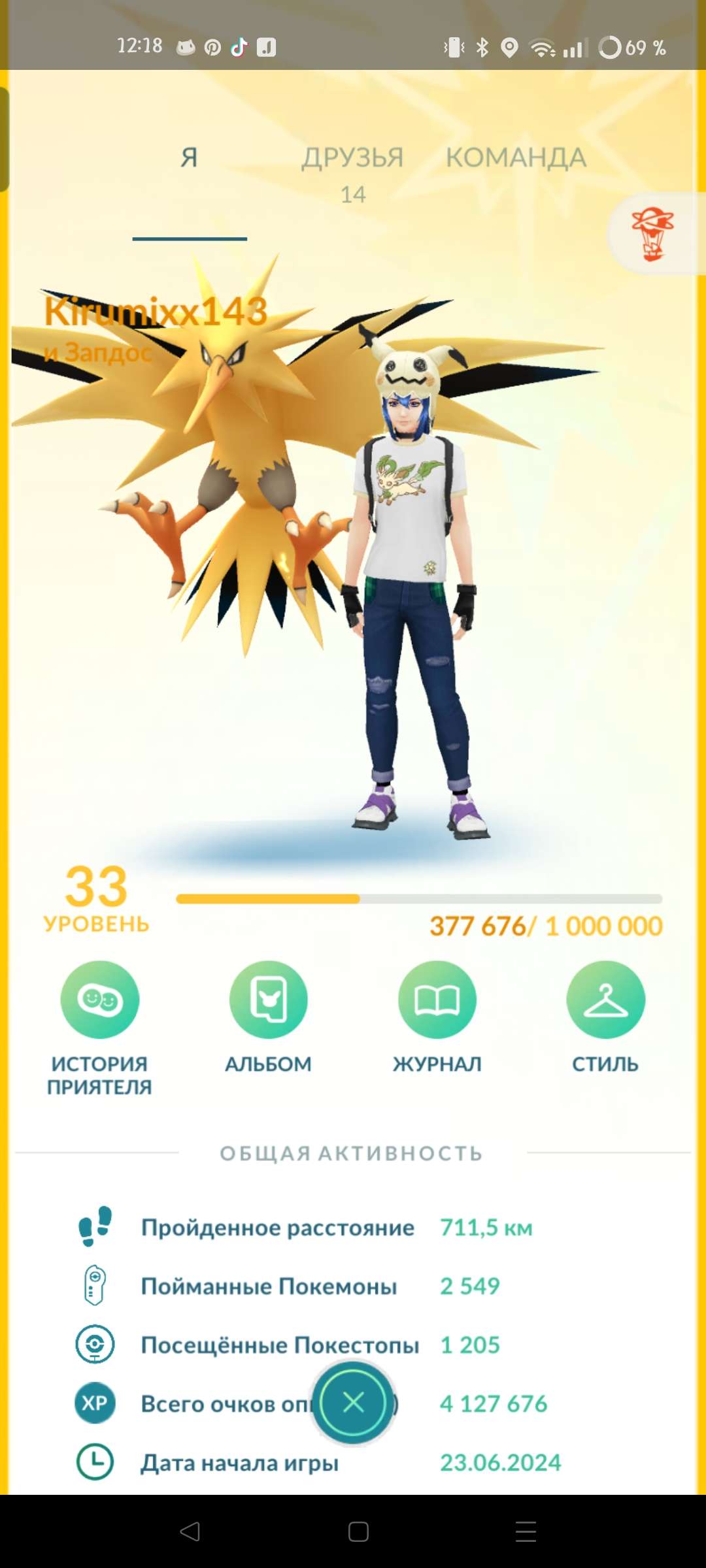Screen dimensions: 706x1568
Task: Close the profile with the X button
Action: point(353,1402)
